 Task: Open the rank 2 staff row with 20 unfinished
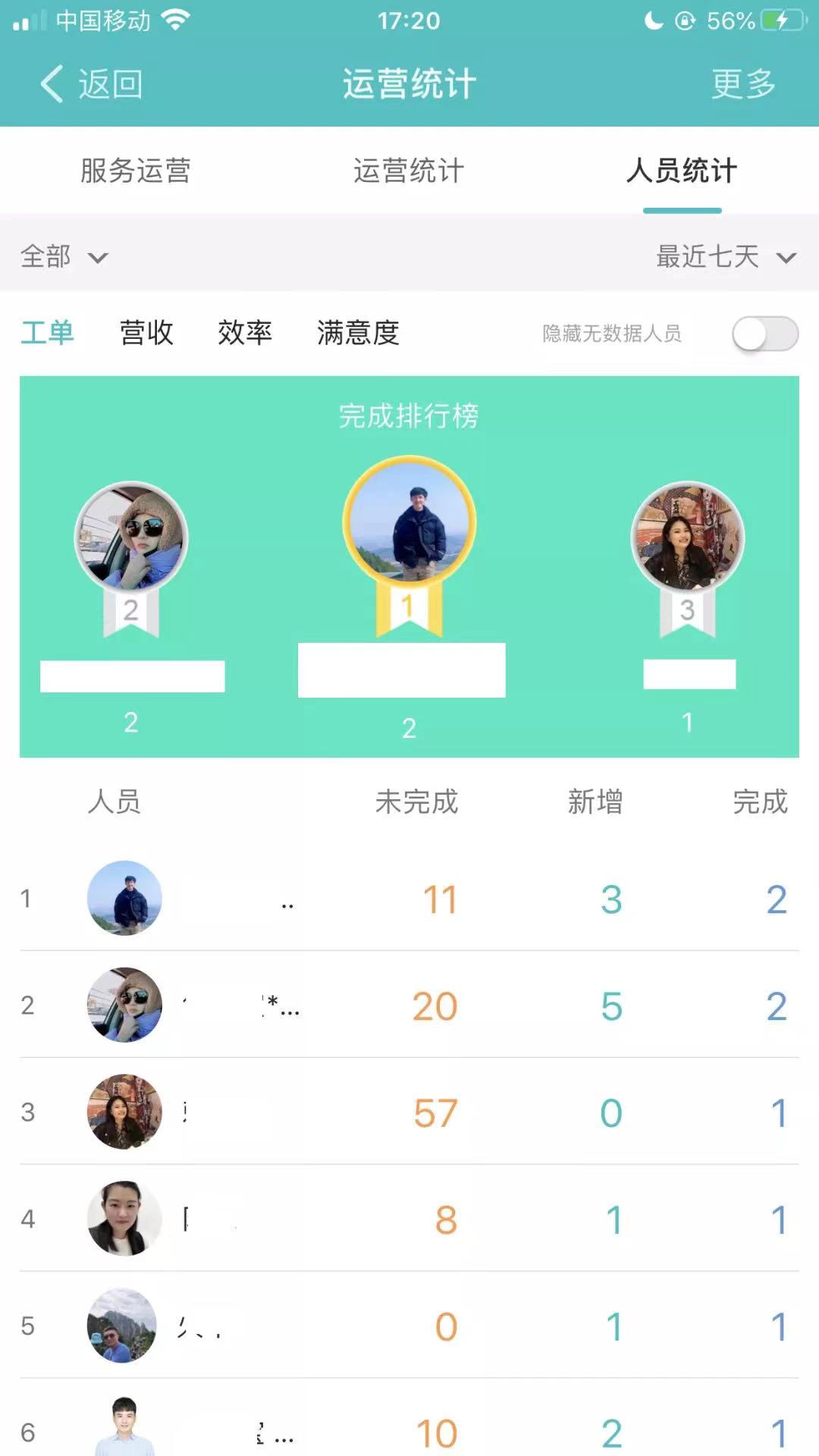pos(409,1006)
